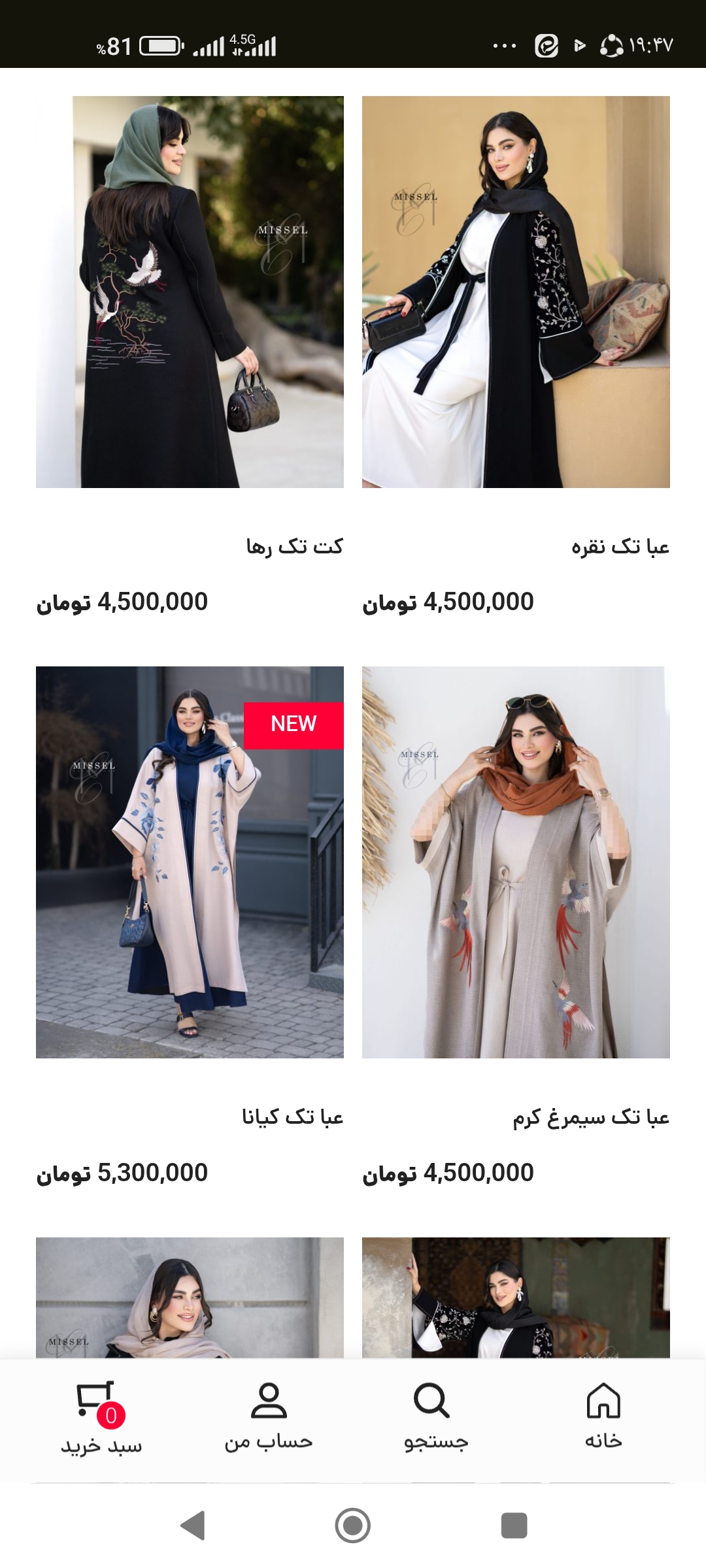This screenshot has width=706, height=1568.
Task: Switch to the جستجو search tab
Action: (x=434, y=1416)
